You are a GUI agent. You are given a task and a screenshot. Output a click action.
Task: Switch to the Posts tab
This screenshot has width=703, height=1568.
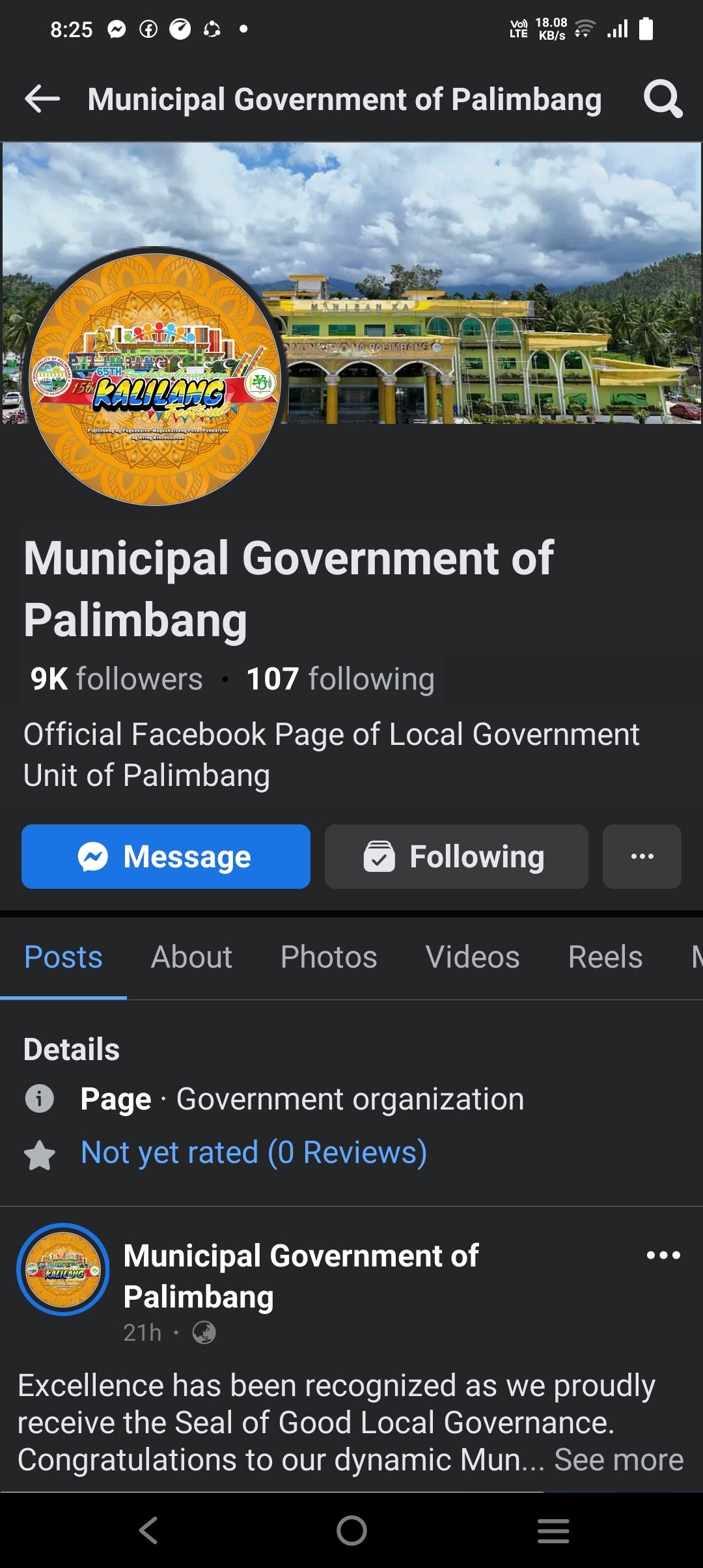(x=63, y=957)
